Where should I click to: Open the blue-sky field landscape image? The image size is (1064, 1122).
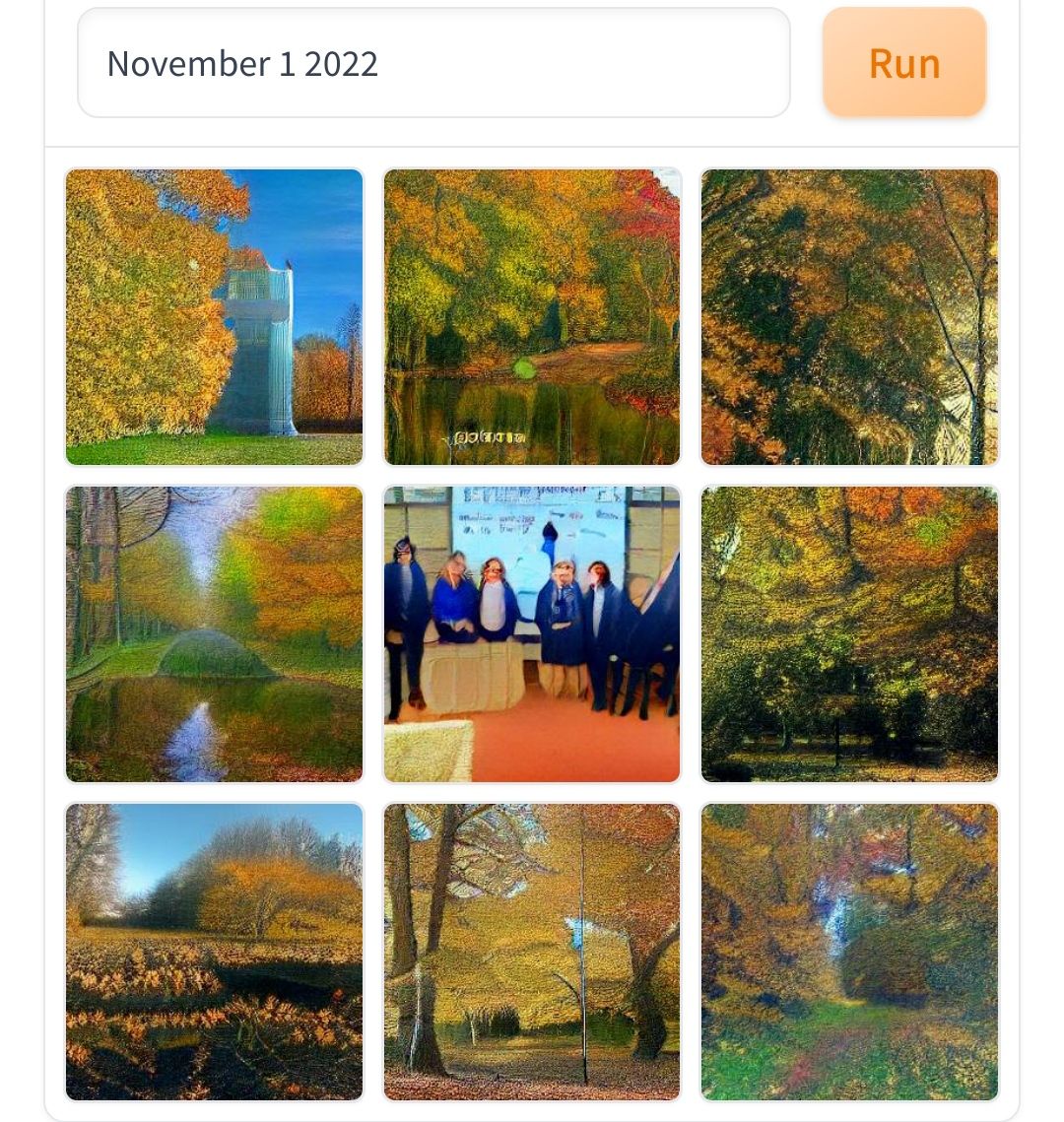pos(214,951)
